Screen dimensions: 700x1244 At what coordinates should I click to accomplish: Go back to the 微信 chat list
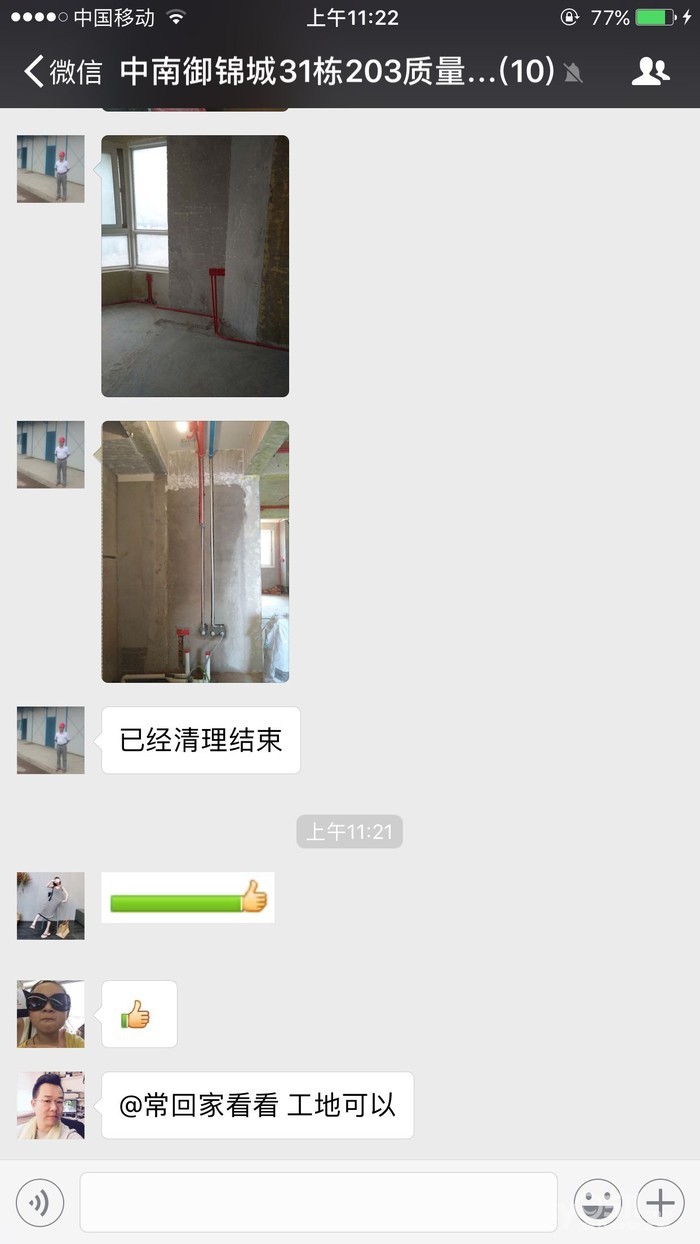click(62, 71)
